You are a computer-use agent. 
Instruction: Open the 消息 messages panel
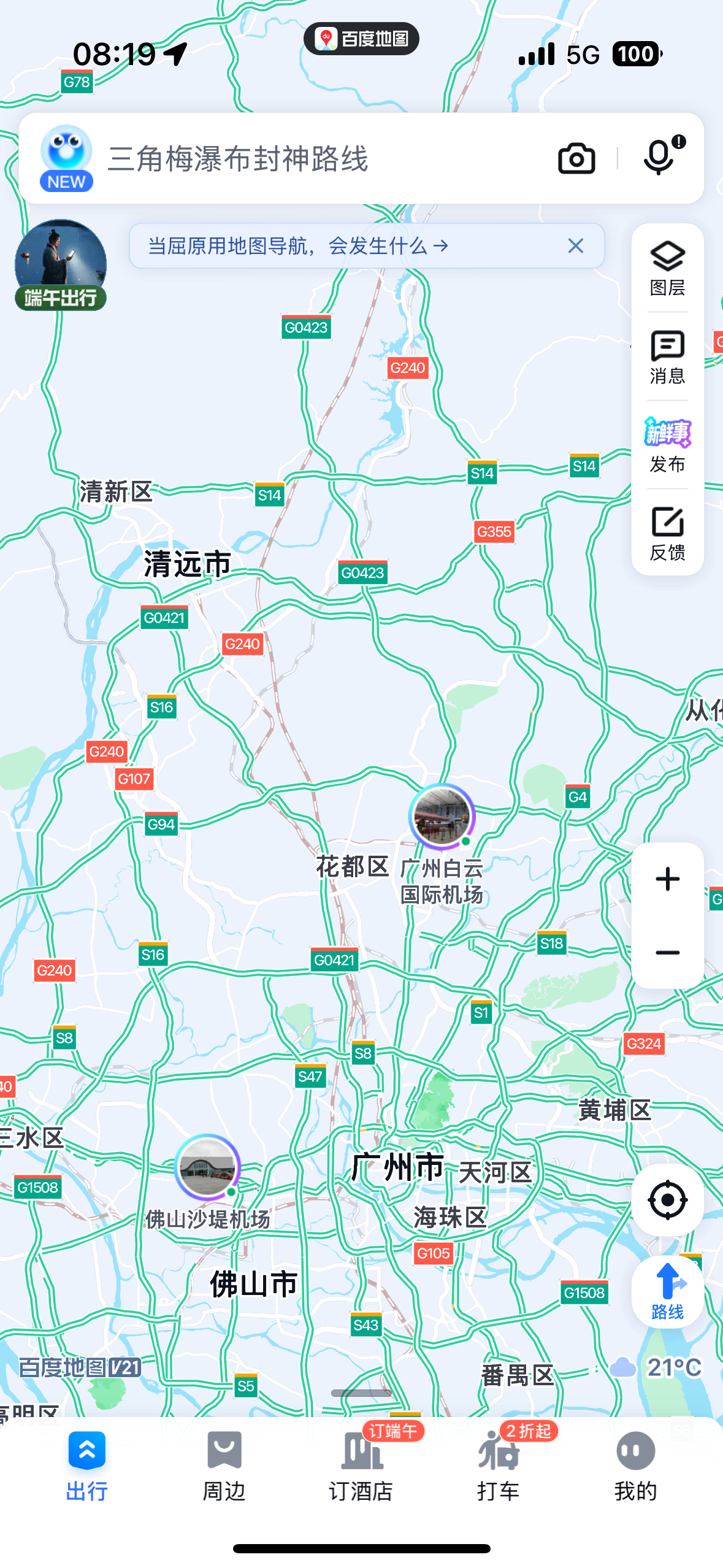tap(667, 354)
